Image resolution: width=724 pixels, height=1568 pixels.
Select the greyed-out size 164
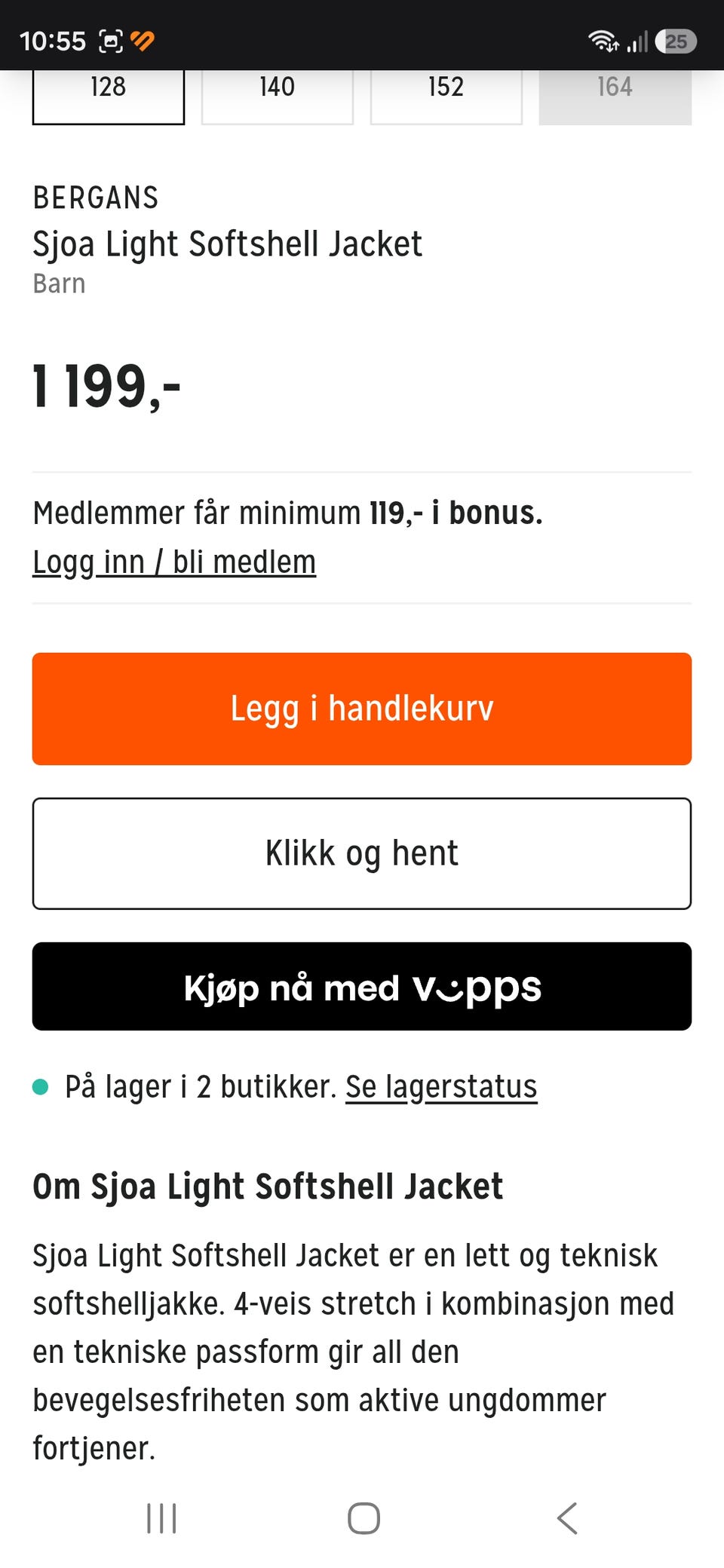615,96
